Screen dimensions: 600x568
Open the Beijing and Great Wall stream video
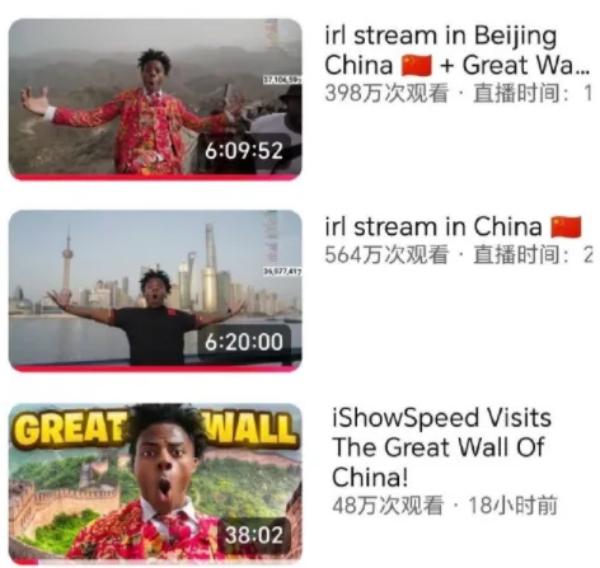point(155,98)
